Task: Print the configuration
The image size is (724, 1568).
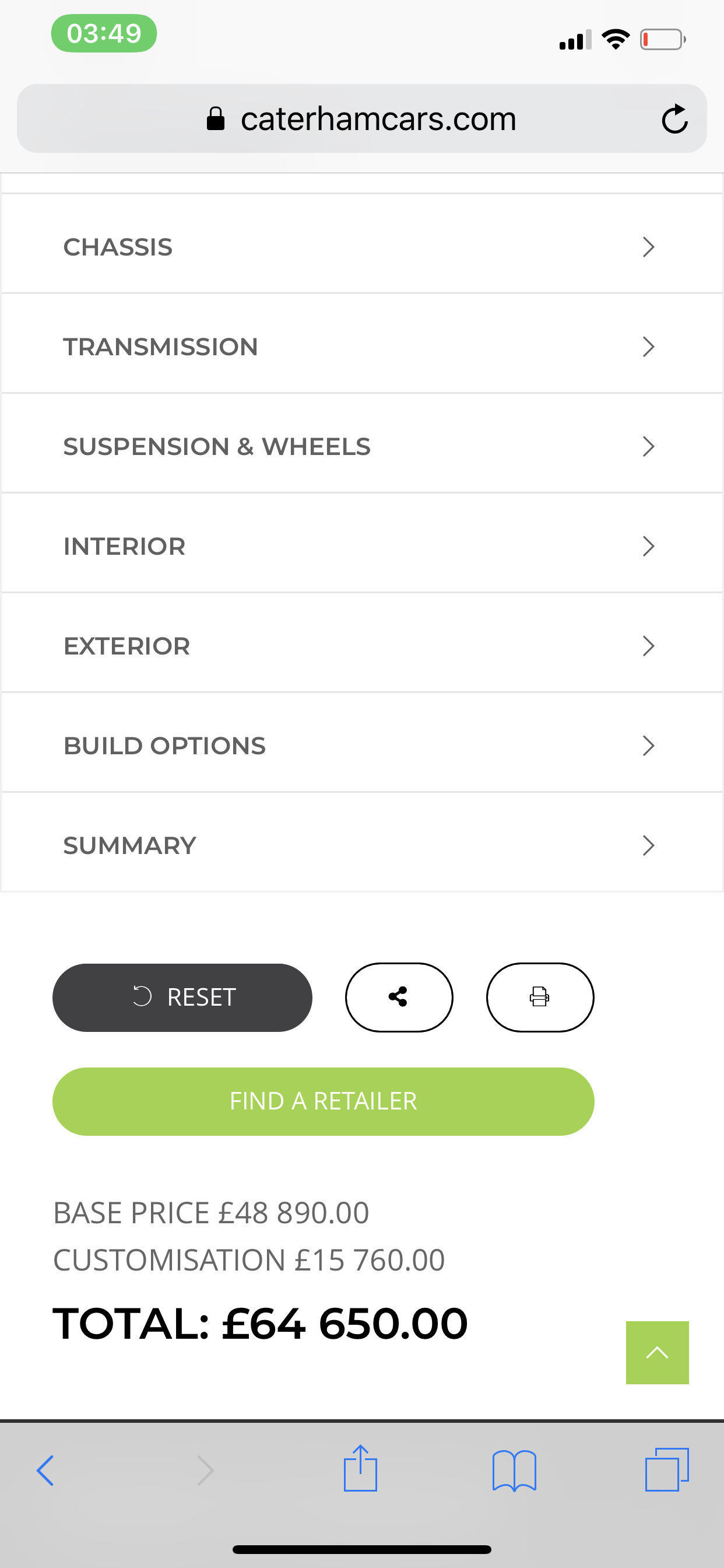Action: (x=540, y=997)
